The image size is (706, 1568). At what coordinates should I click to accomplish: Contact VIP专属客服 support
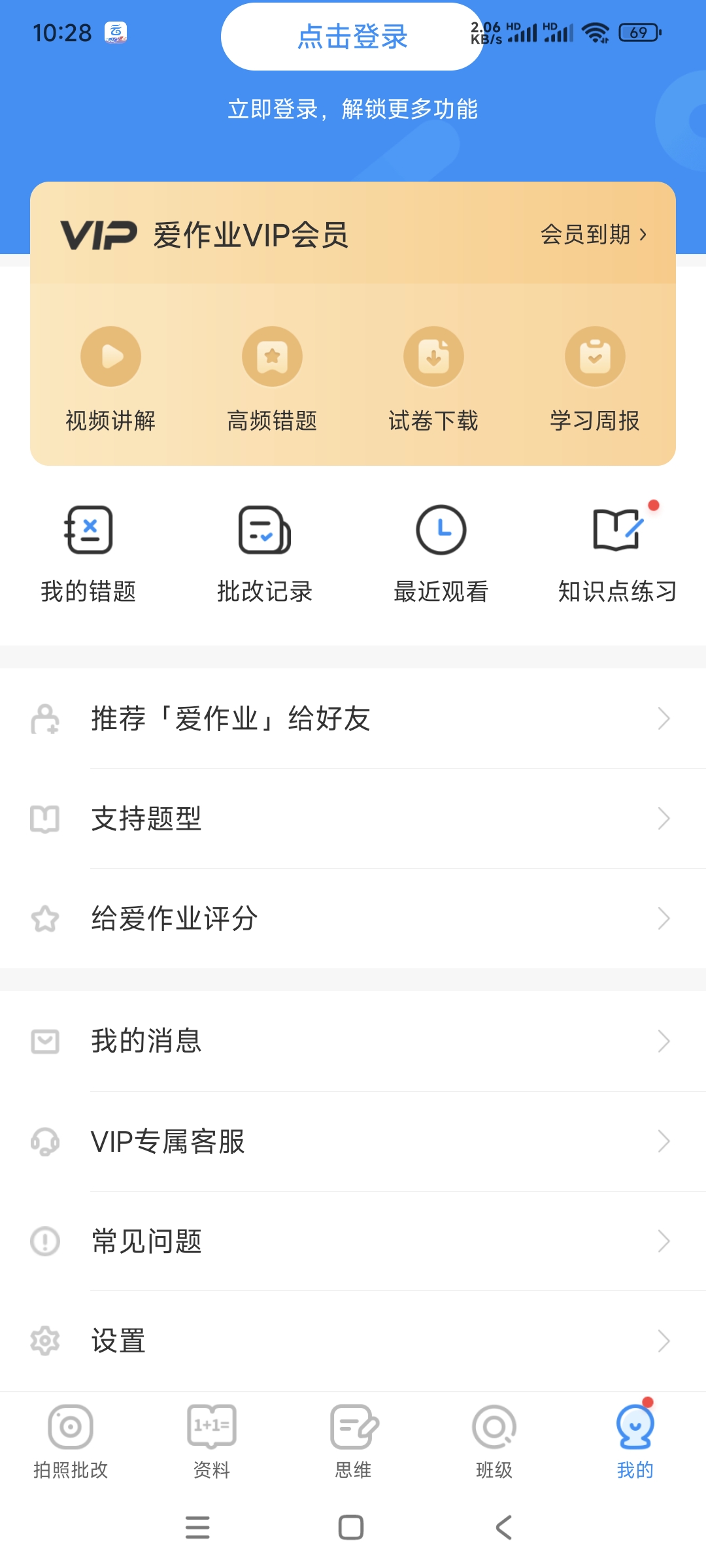353,1141
